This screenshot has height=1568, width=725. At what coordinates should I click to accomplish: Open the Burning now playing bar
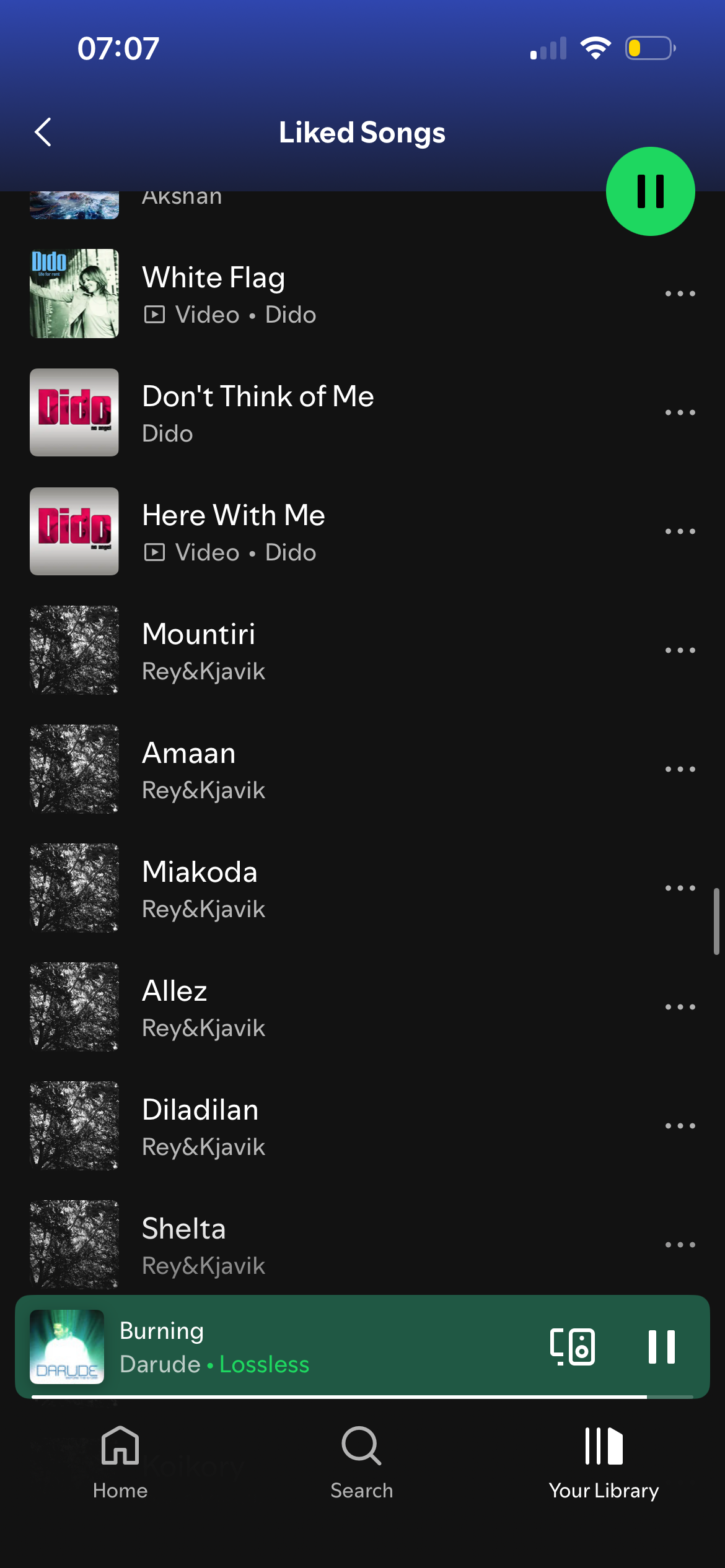pyautogui.click(x=310, y=1347)
